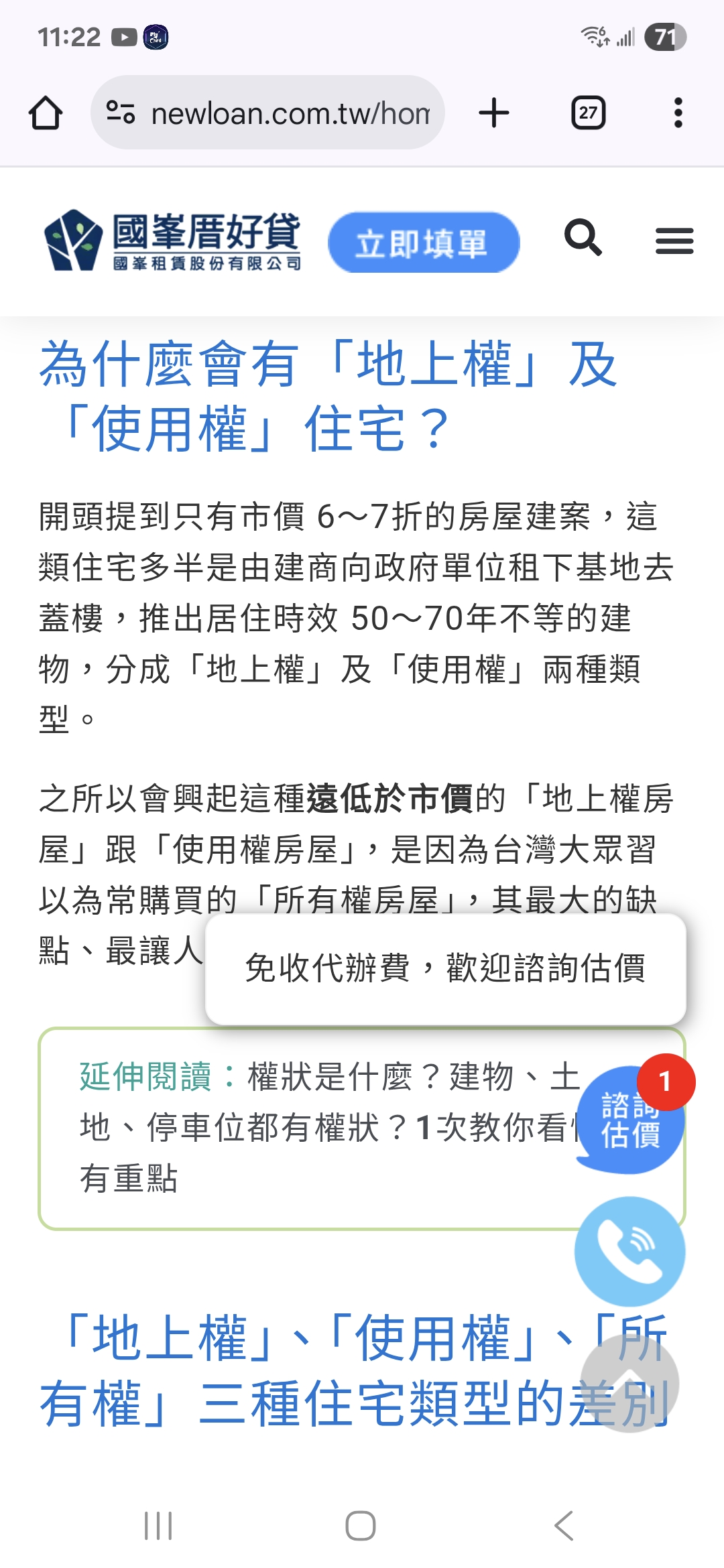Jump back to top with the up arrow
The image size is (724, 1568).
629,1383
